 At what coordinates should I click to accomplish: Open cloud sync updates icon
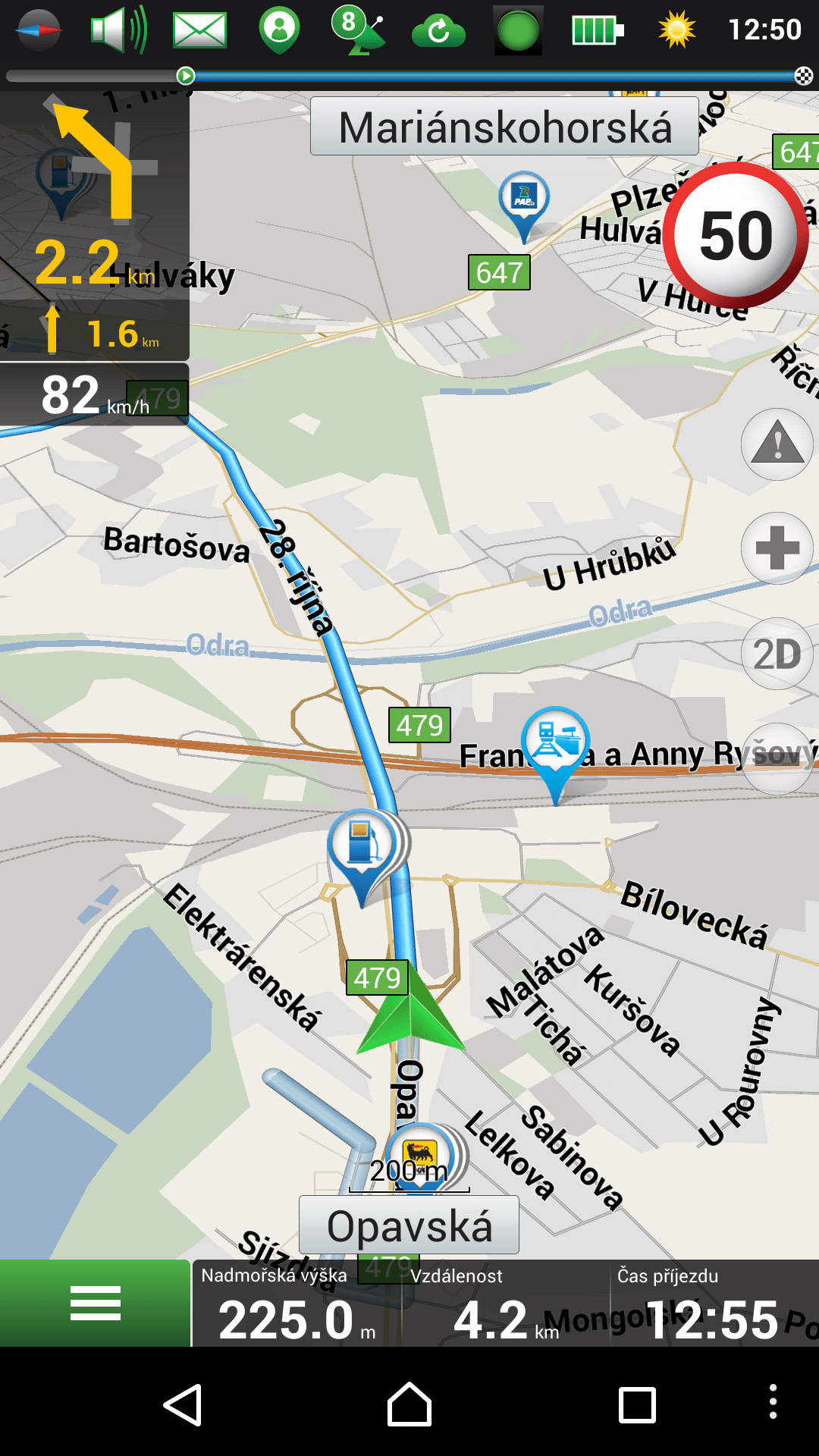coord(438,31)
